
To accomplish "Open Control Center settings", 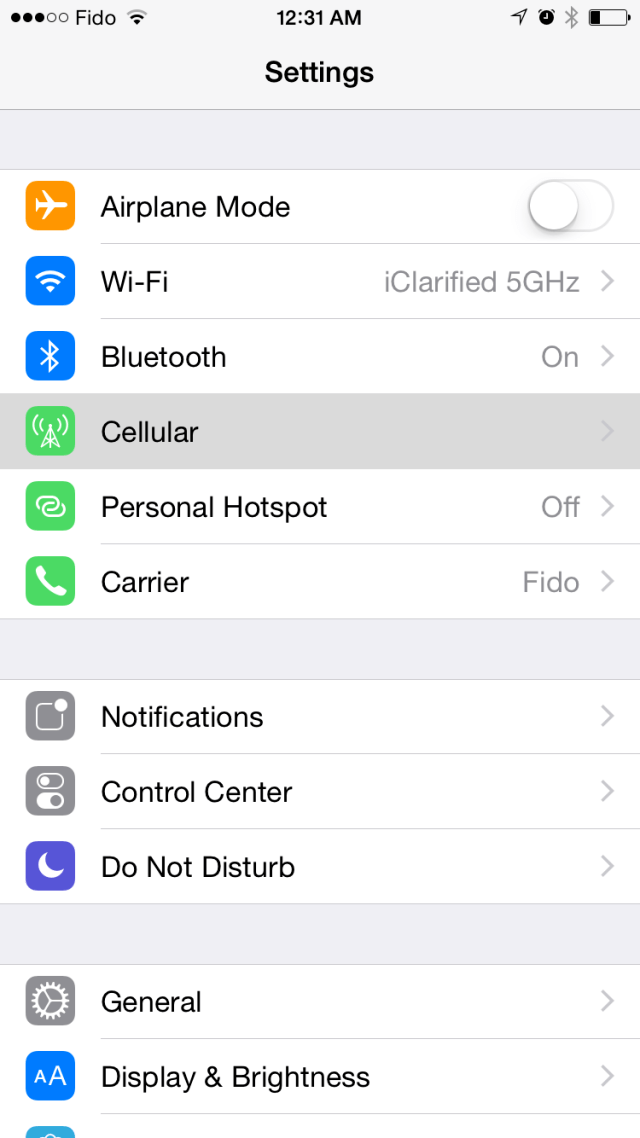I will tap(320, 792).
